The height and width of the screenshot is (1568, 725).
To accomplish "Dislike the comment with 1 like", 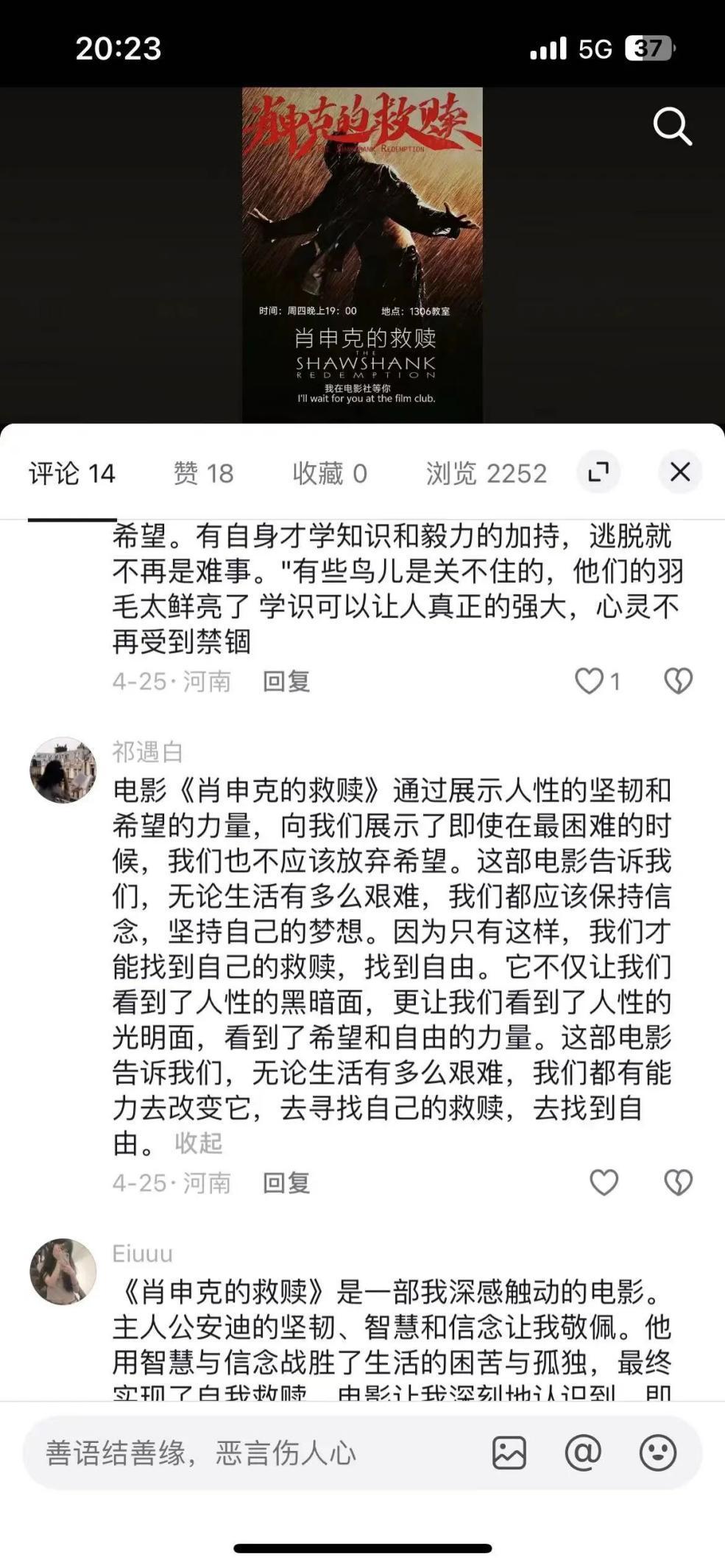I will tap(678, 681).
